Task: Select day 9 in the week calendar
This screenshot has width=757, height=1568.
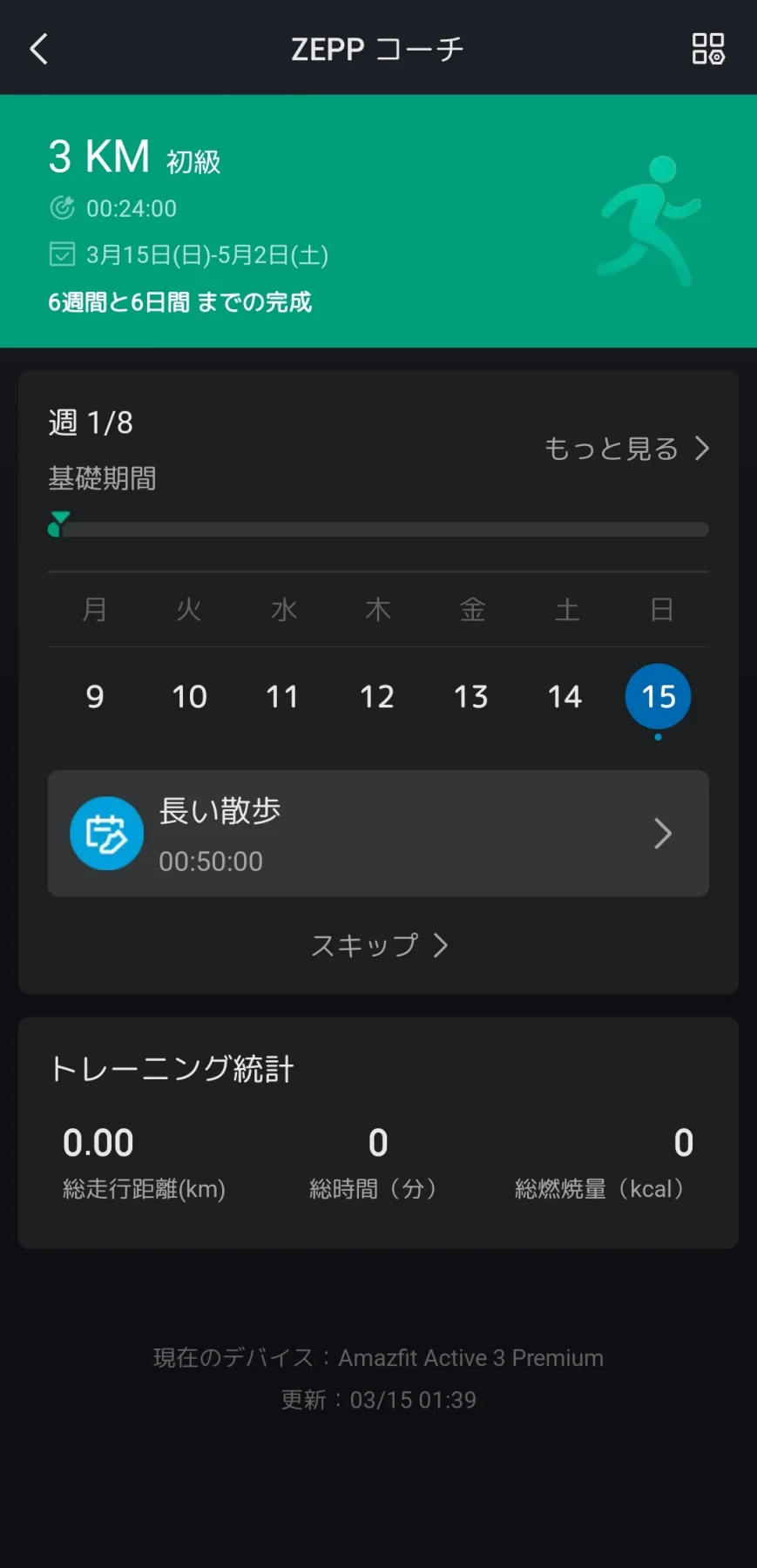Action: click(x=95, y=697)
